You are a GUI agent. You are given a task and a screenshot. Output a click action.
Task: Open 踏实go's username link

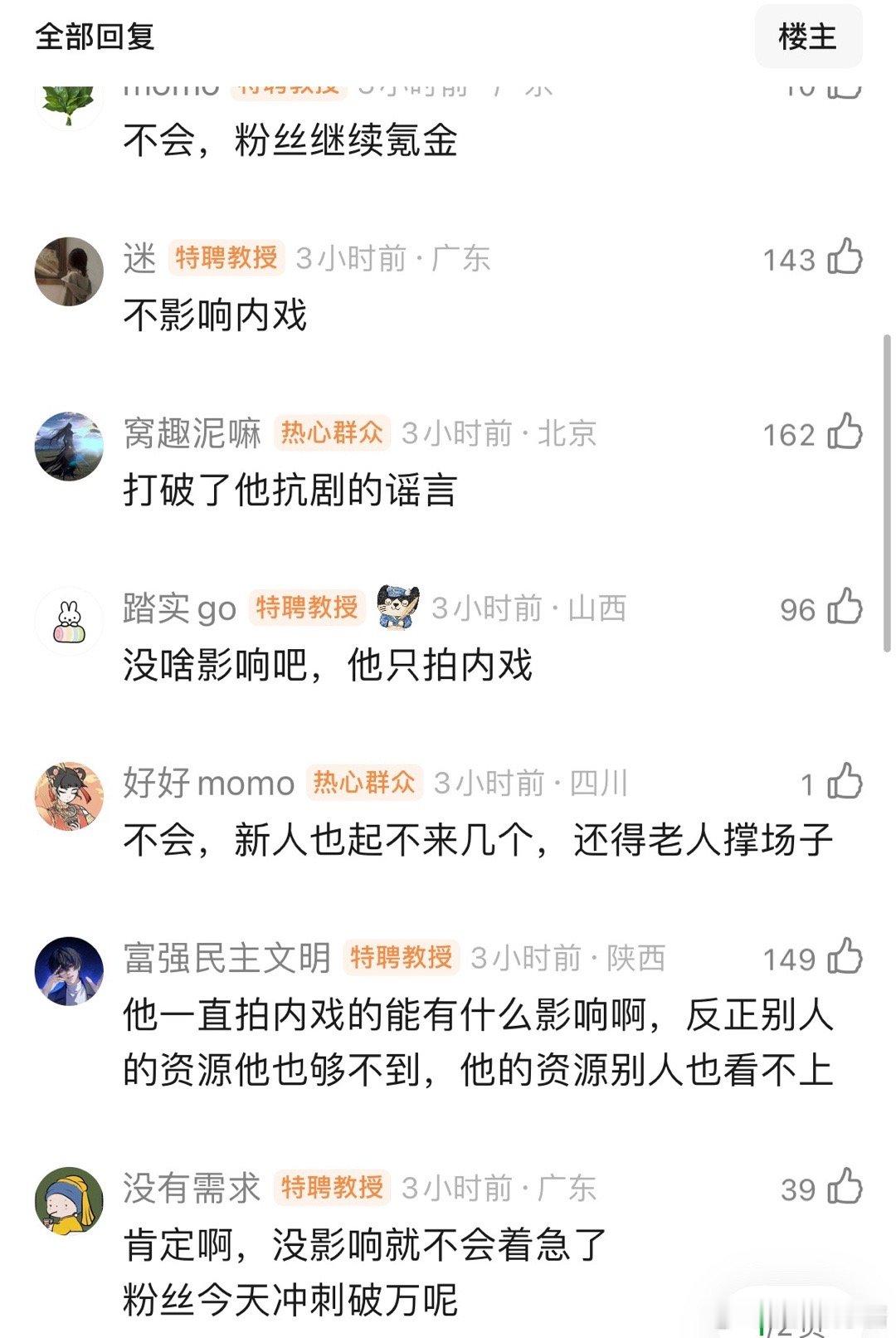(177, 608)
